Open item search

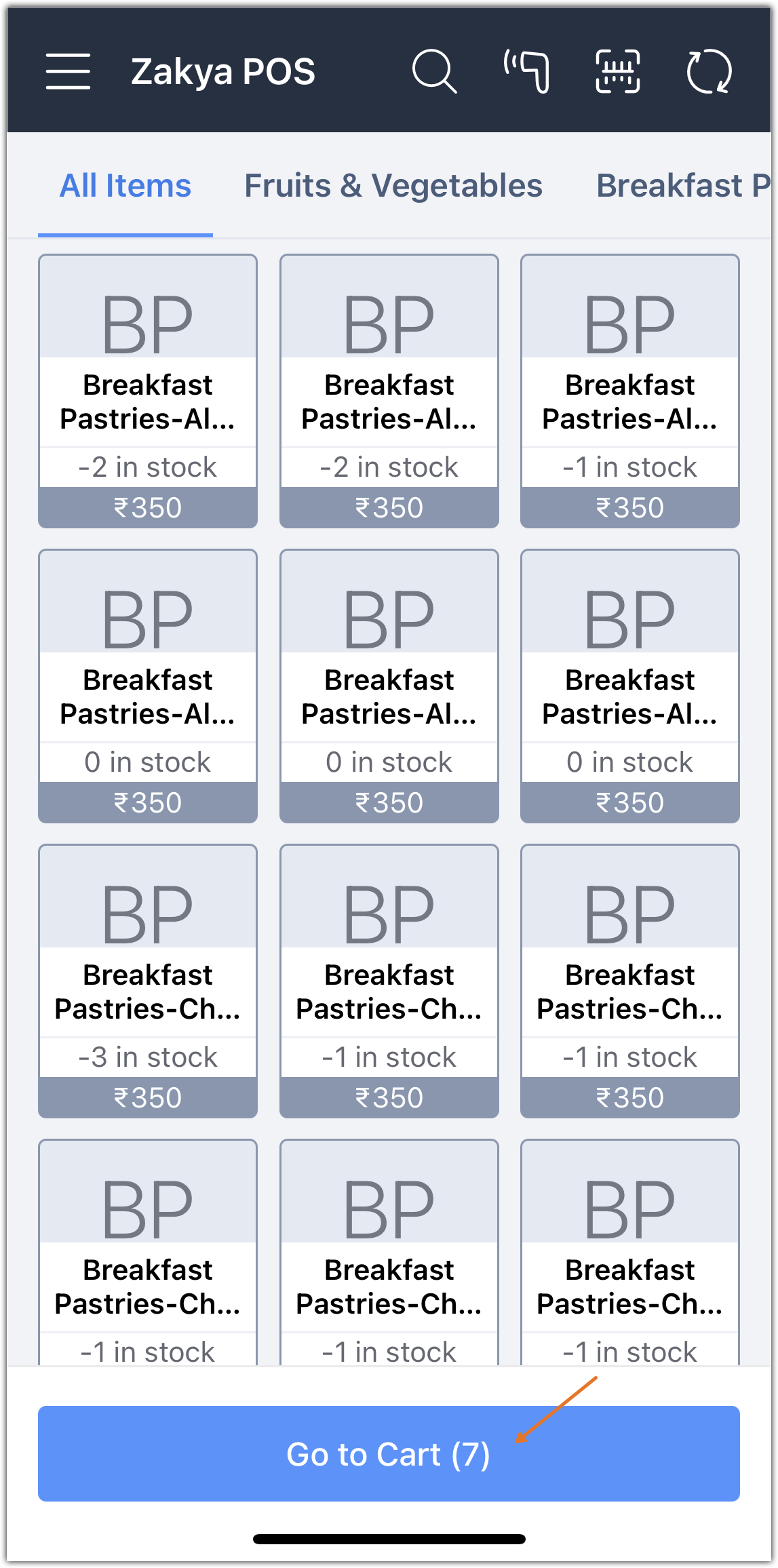coord(434,71)
